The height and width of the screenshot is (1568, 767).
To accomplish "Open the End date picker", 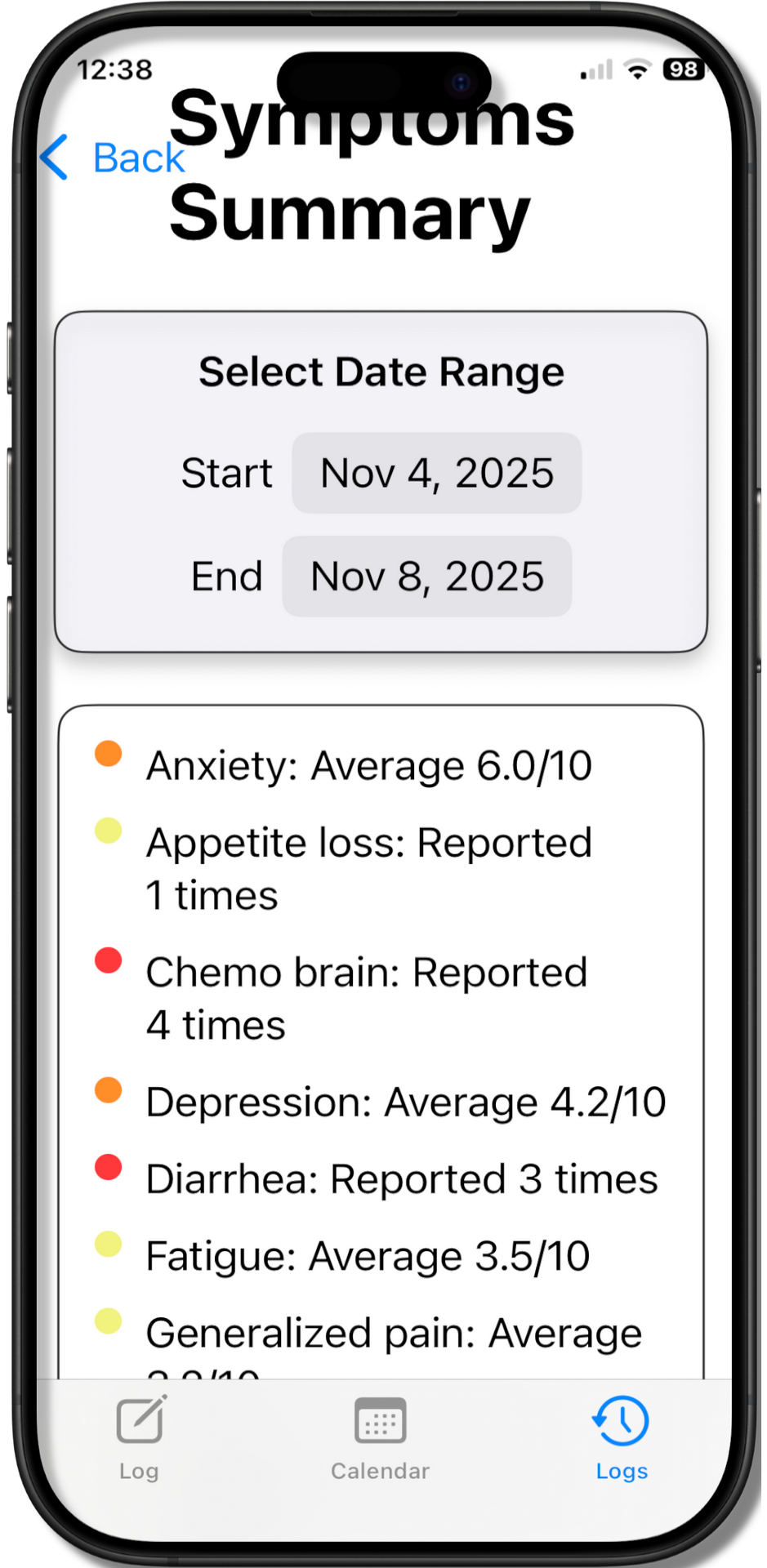I will click(426, 577).
